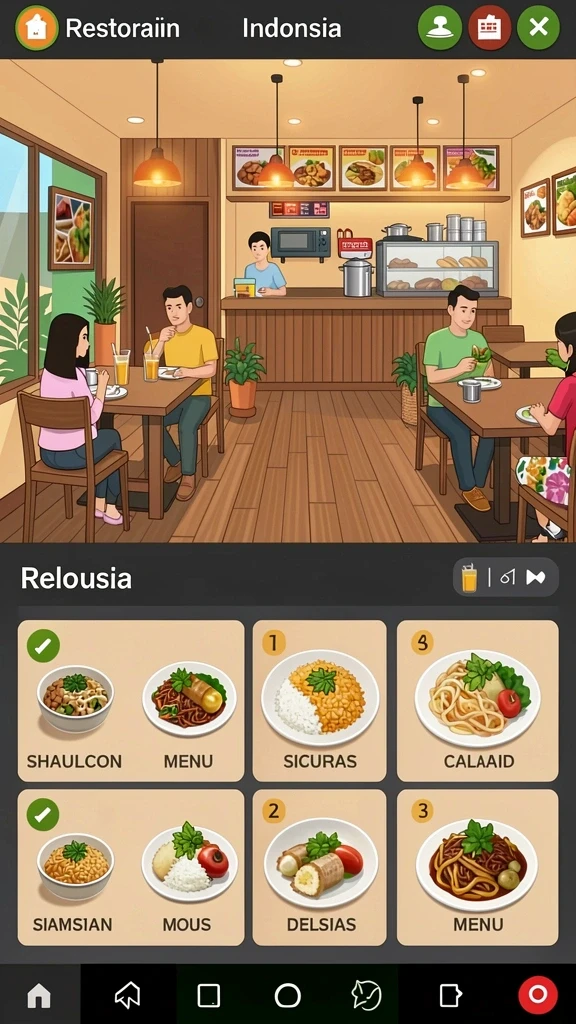Image resolution: width=576 pixels, height=1024 pixels.
Task: Tap the square icon in bottom bar
Action: pos(208,995)
